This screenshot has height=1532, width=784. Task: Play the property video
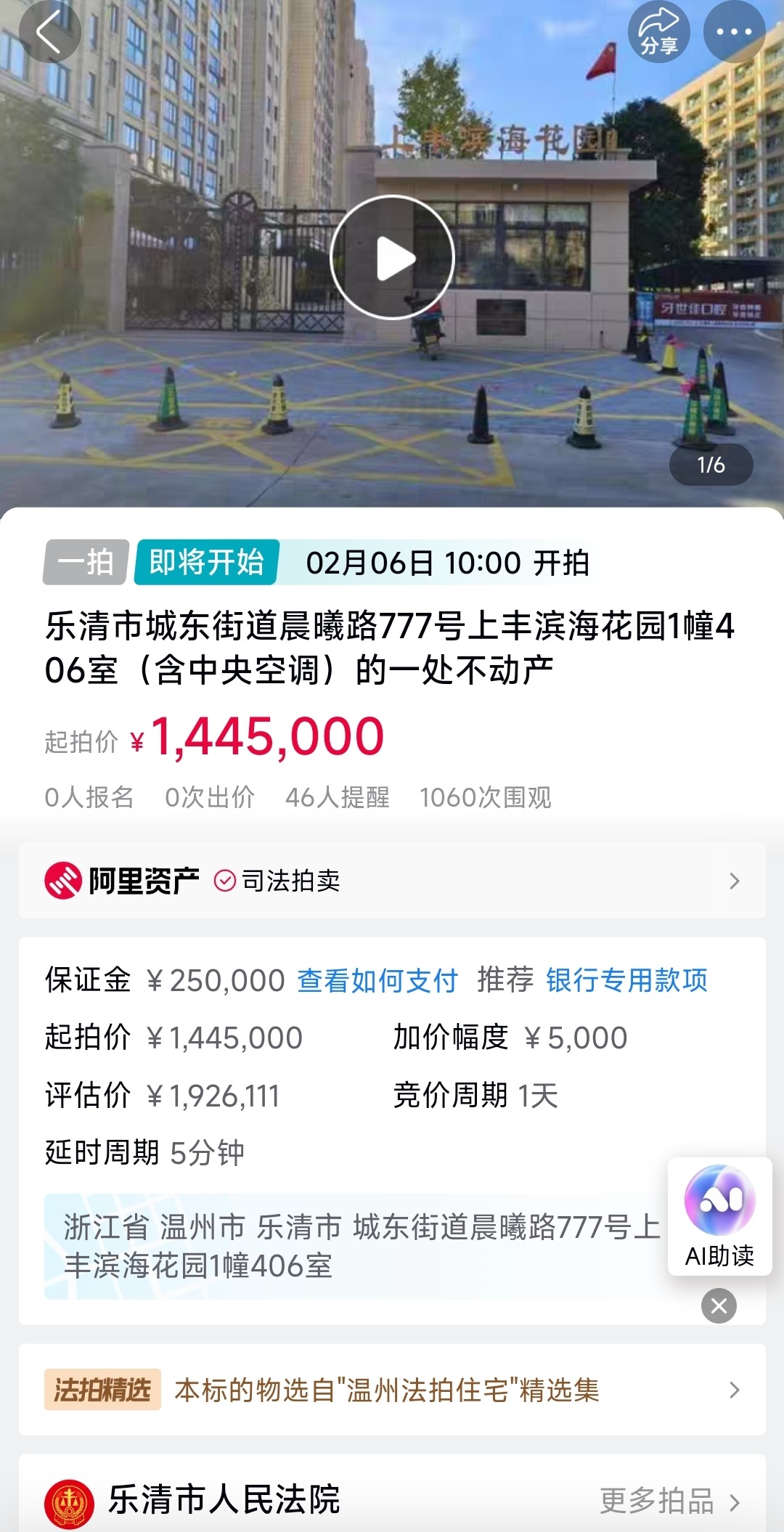pos(393,258)
